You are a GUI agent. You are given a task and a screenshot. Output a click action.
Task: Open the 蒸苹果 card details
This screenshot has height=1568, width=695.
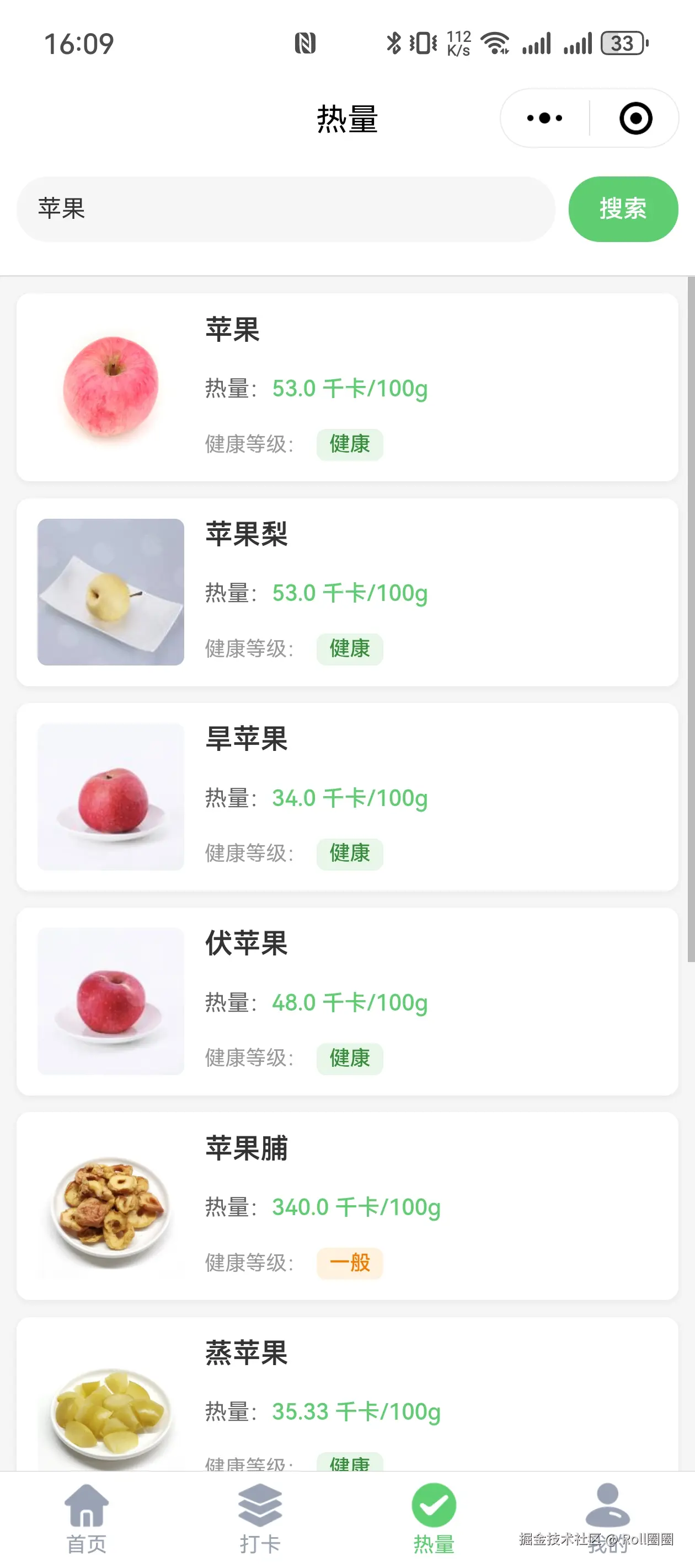click(347, 1400)
